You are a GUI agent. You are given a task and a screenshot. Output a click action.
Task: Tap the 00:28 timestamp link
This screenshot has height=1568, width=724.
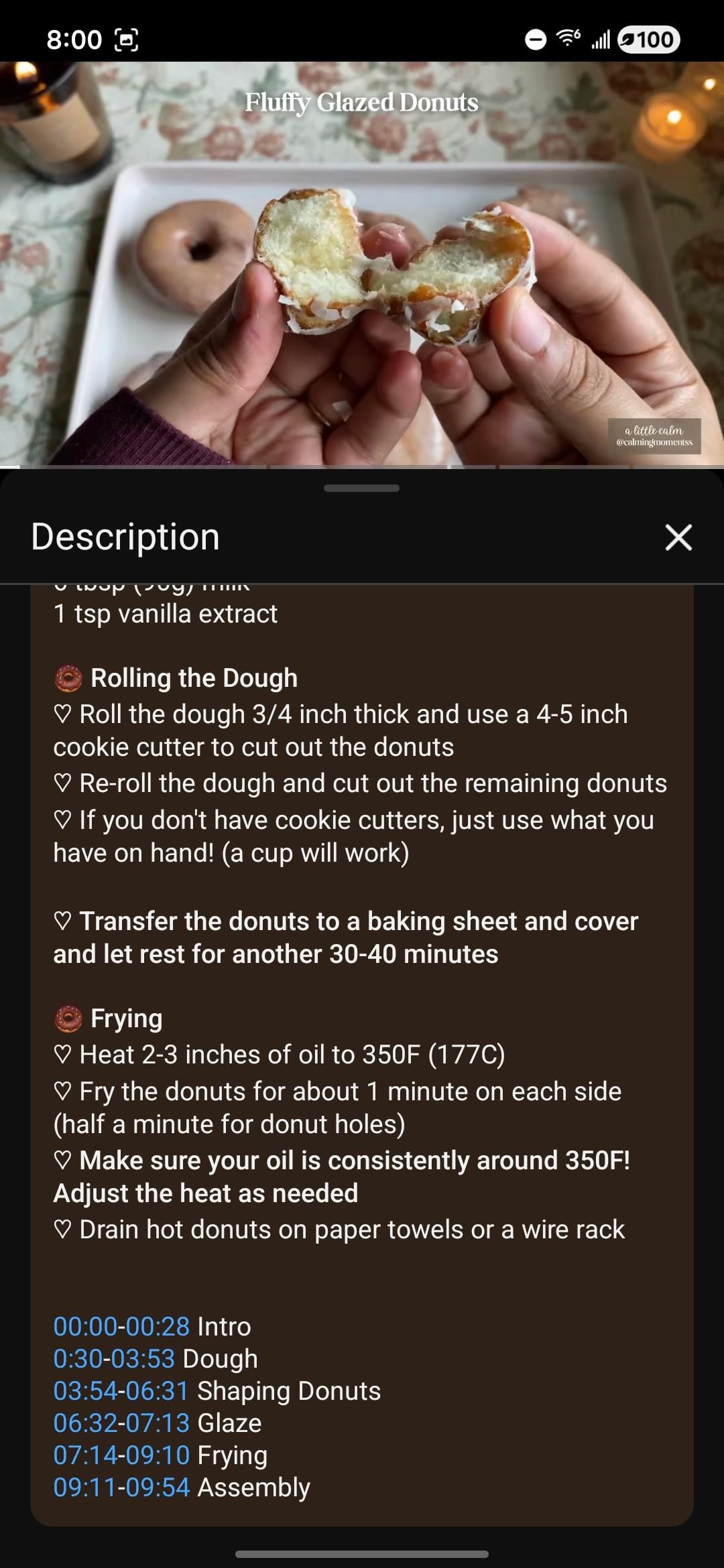tap(158, 1326)
